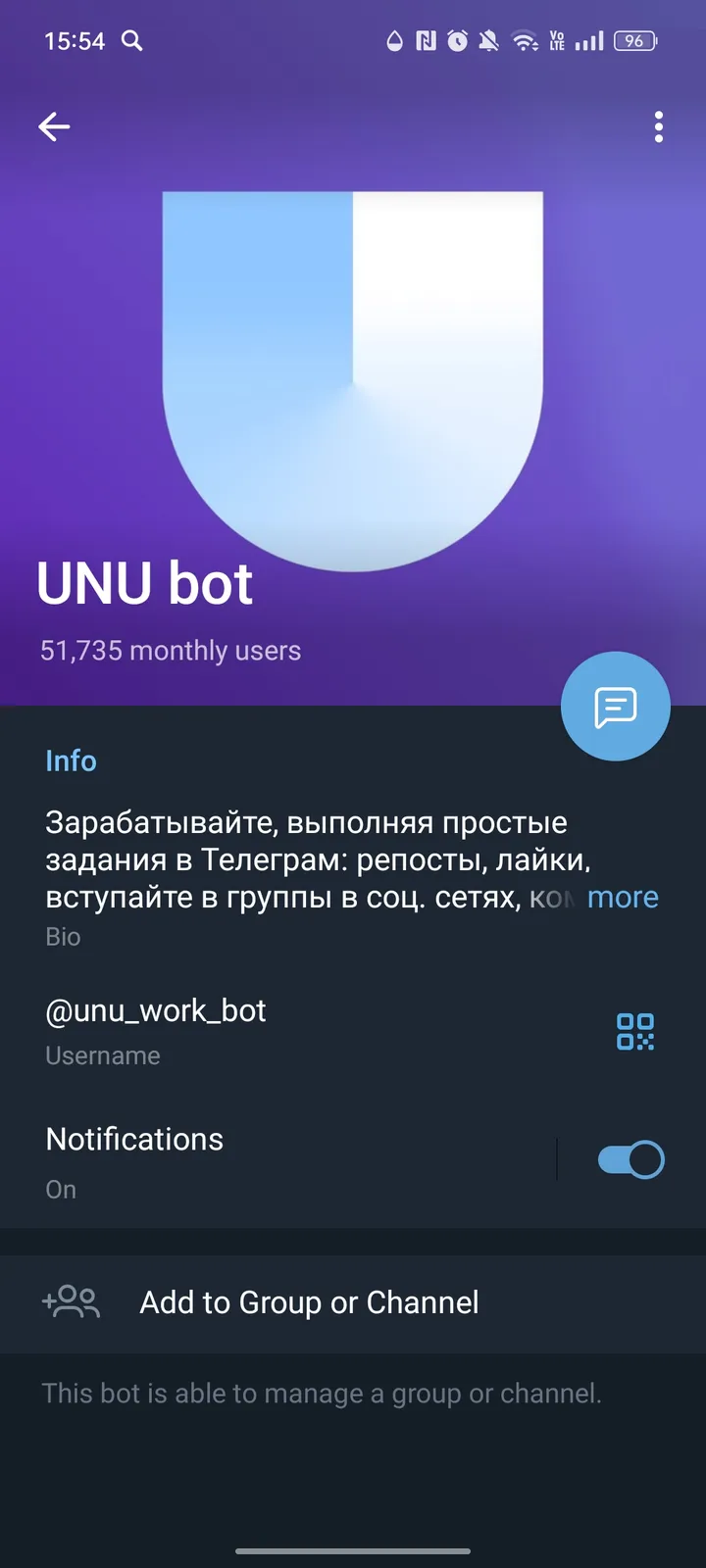Tap the Add to Group or Channel people icon
The image size is (706, 1568).
[x=70, y=1303]
